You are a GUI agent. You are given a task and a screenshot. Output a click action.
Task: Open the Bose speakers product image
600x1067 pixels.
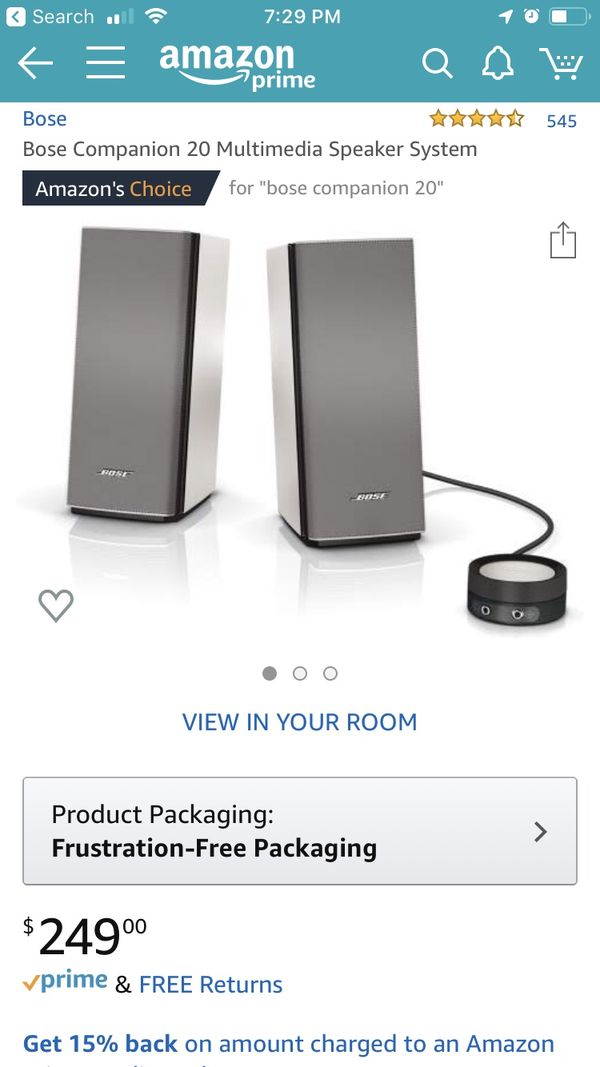299,422
